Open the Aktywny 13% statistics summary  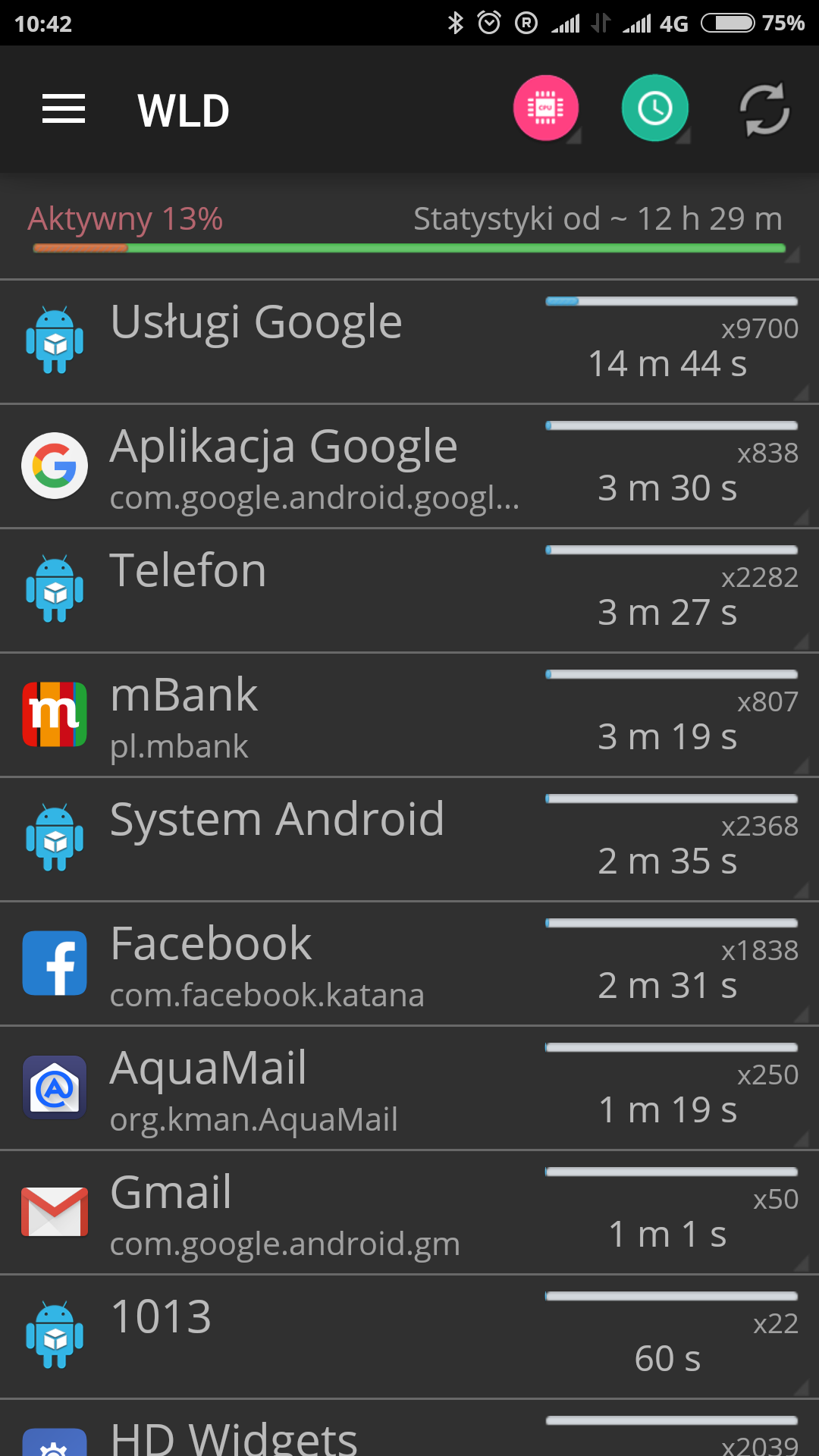tap(409, 226)
